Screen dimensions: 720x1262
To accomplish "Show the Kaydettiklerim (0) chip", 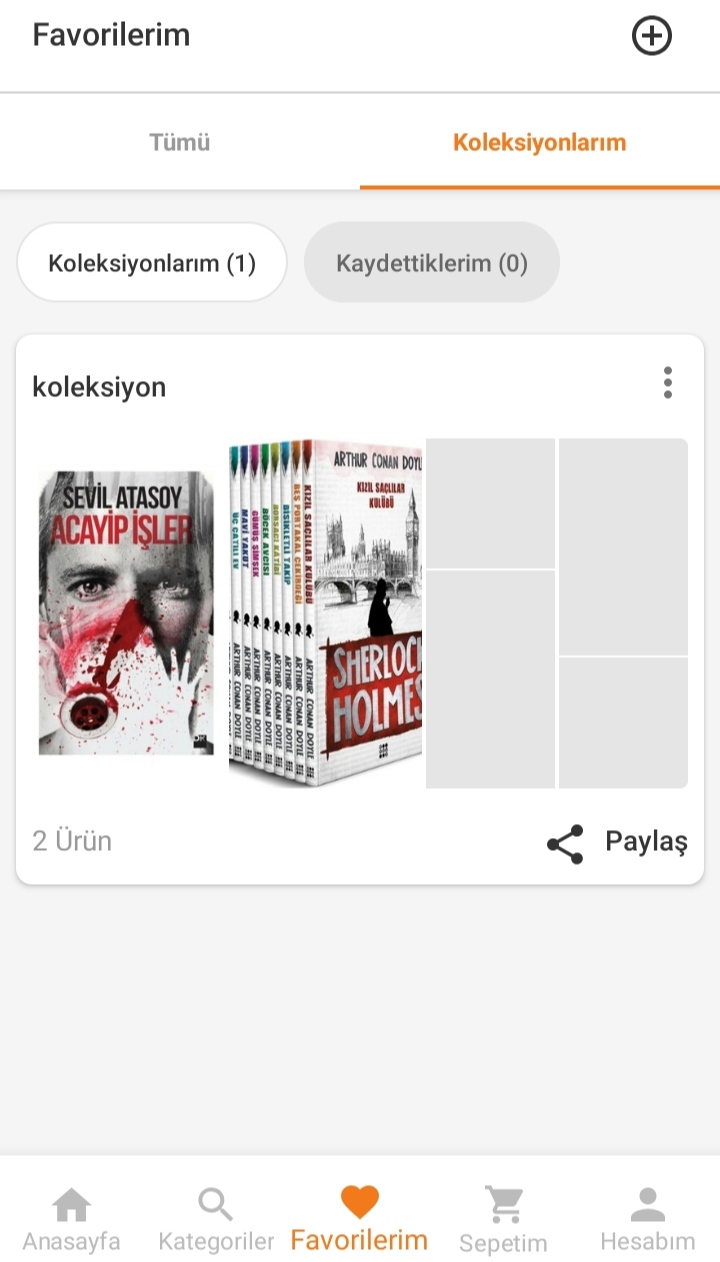I will point(431,263).
